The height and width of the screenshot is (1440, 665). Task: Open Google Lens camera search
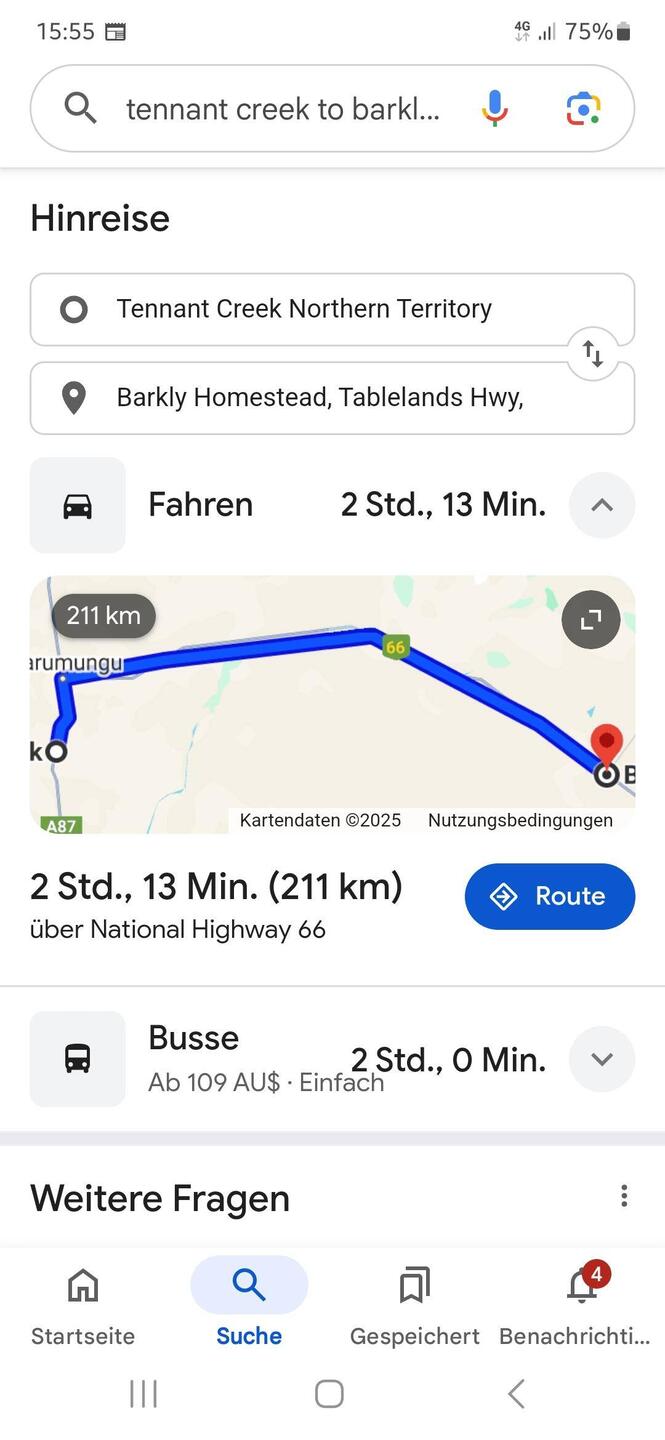(583, 108)
